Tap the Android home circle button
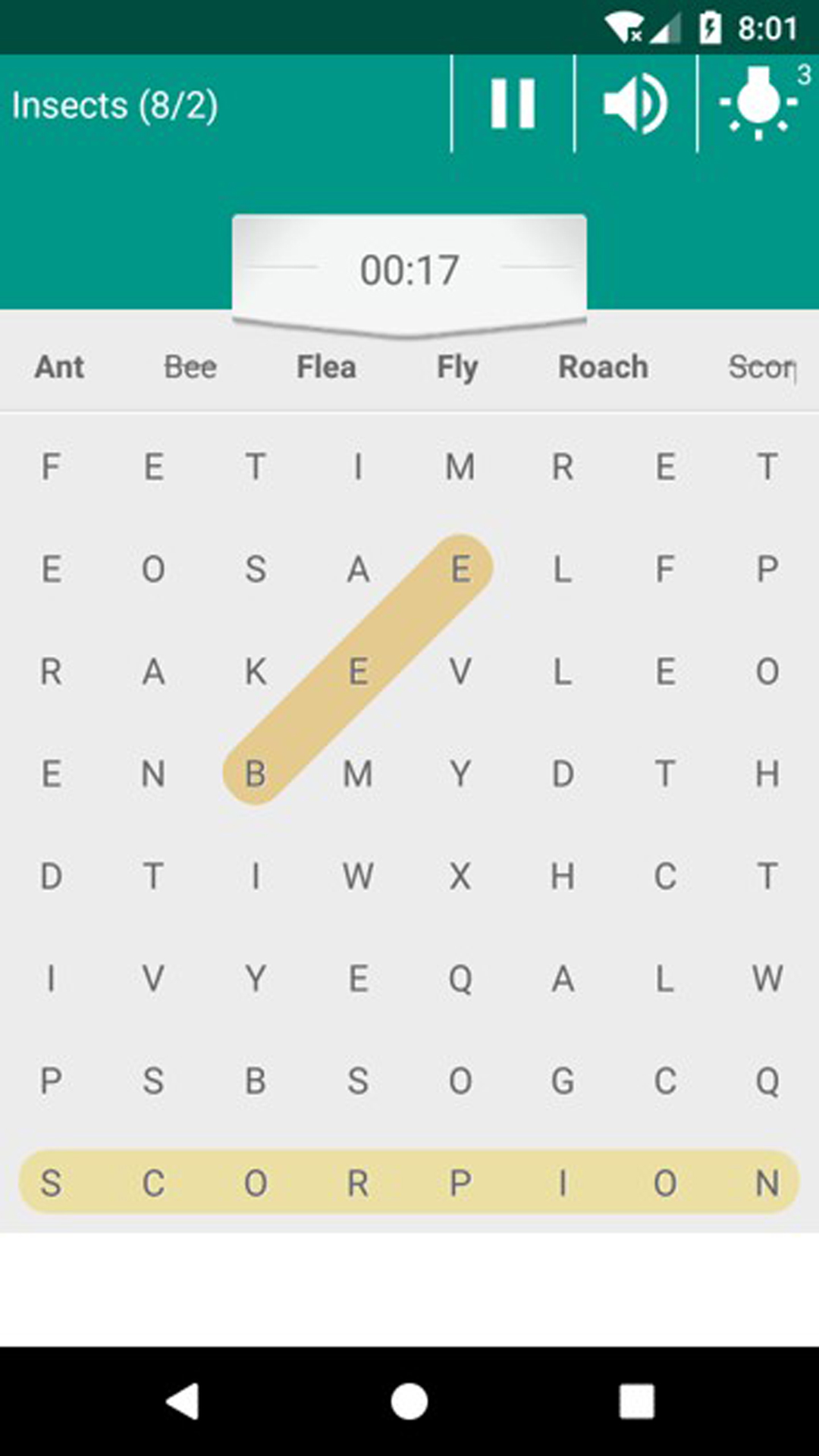Image resolution: width=819 pixels, height=1456 pixels. pyautogui.click(x=409, y=1401)
